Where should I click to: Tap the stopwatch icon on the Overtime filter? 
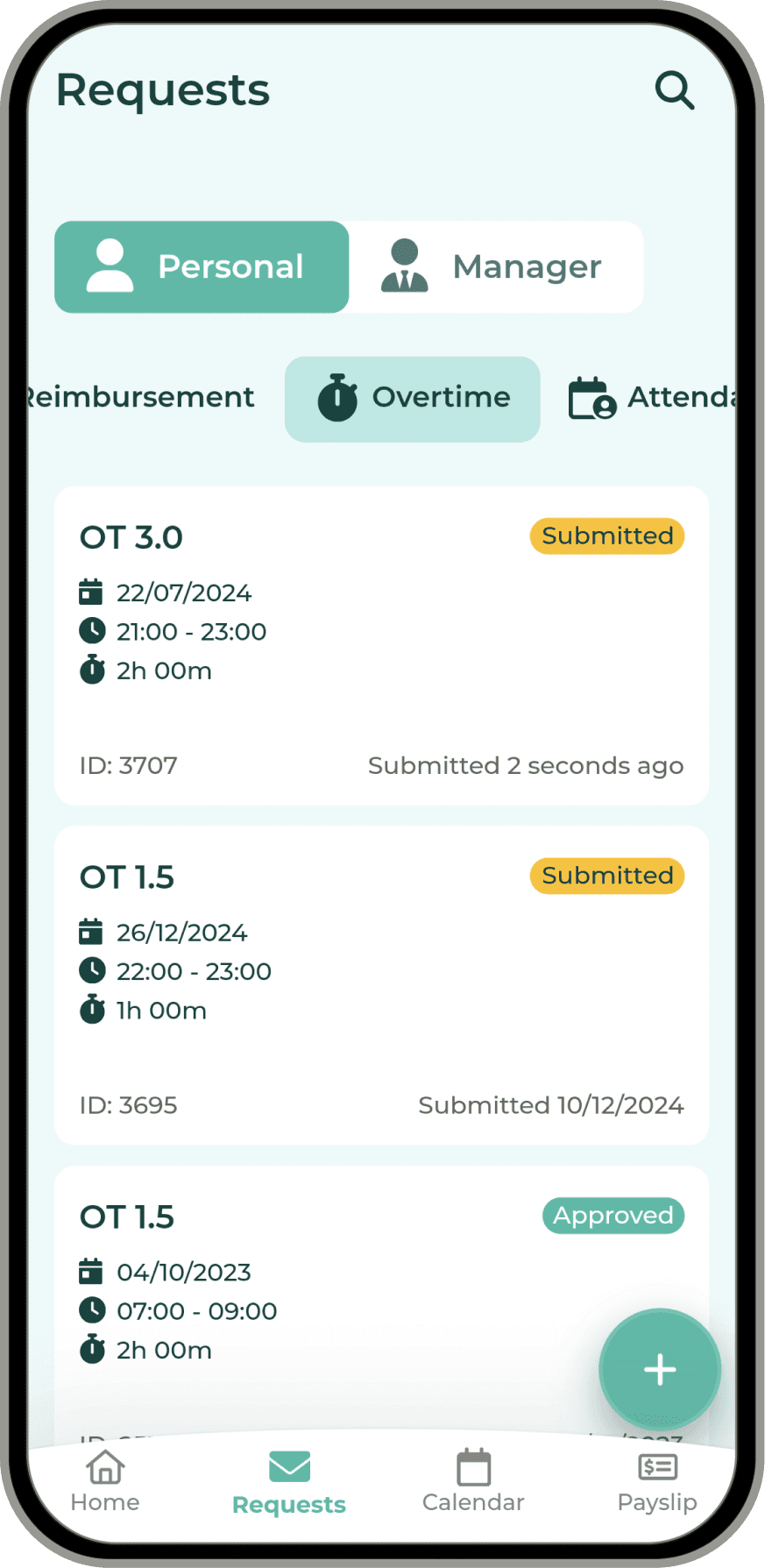pos(337,399)
